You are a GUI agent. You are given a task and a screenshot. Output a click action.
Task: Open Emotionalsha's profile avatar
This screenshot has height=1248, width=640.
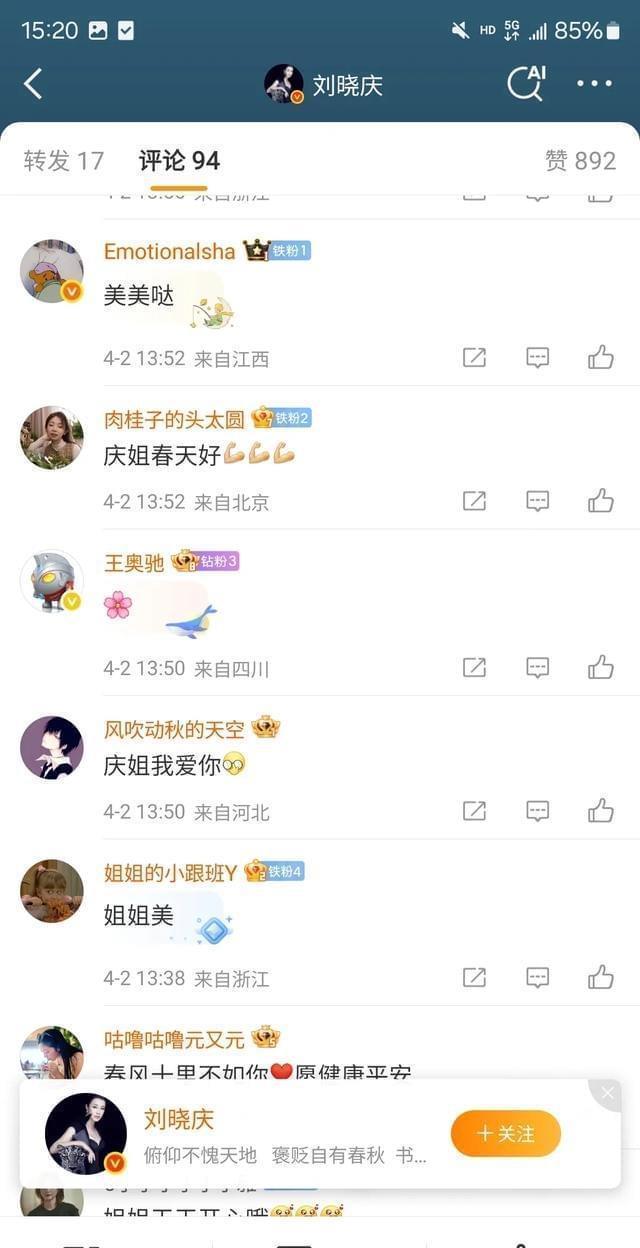pos(52,271)
